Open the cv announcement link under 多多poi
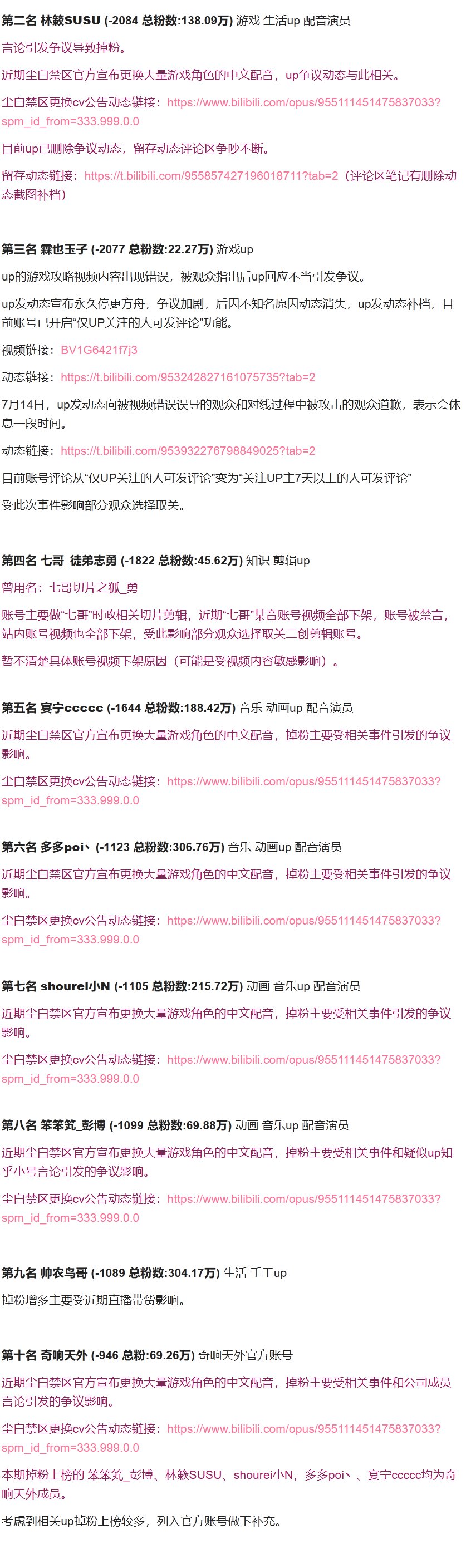This screenshot has width=466, height=1568. click(x=303, y=921)
